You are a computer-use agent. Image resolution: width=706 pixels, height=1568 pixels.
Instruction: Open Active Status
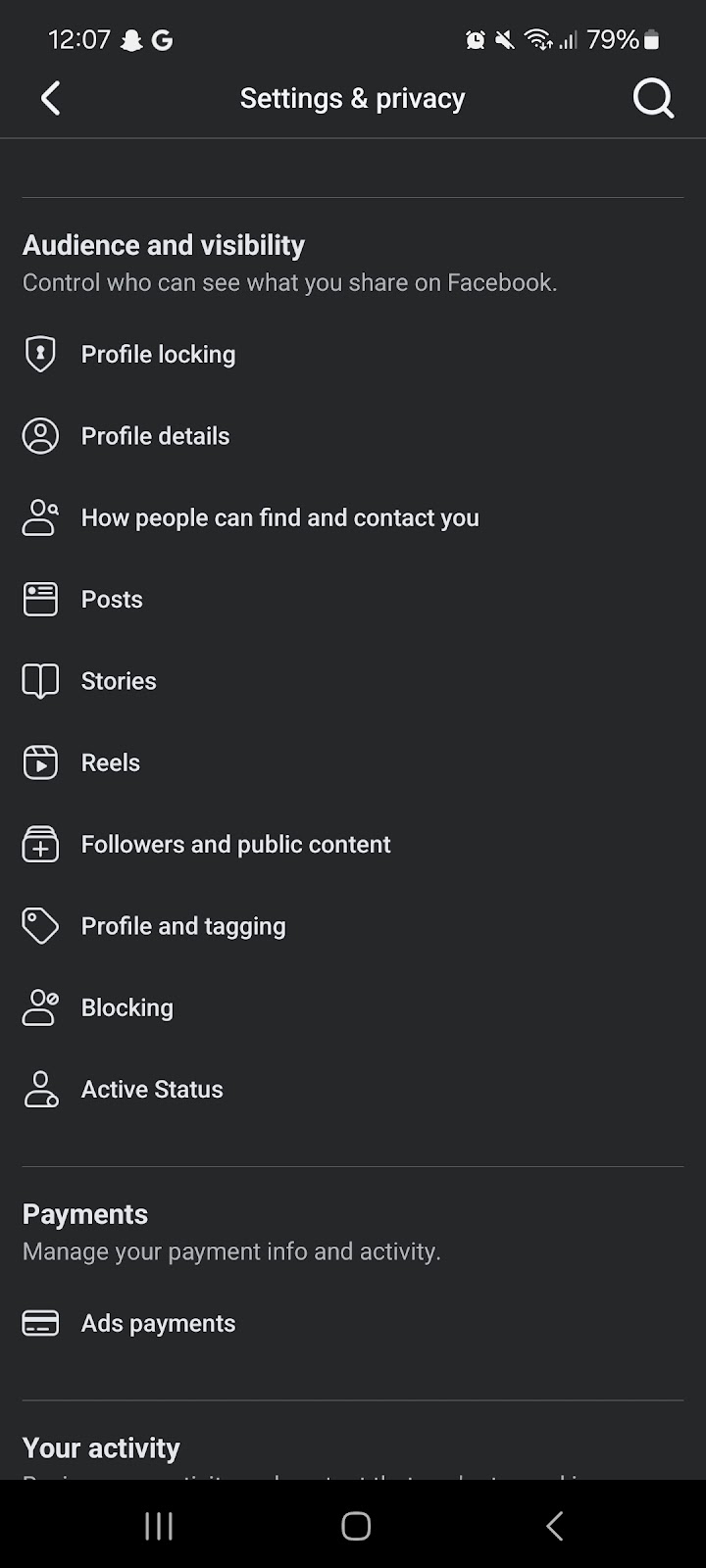tap(353, 1089)
